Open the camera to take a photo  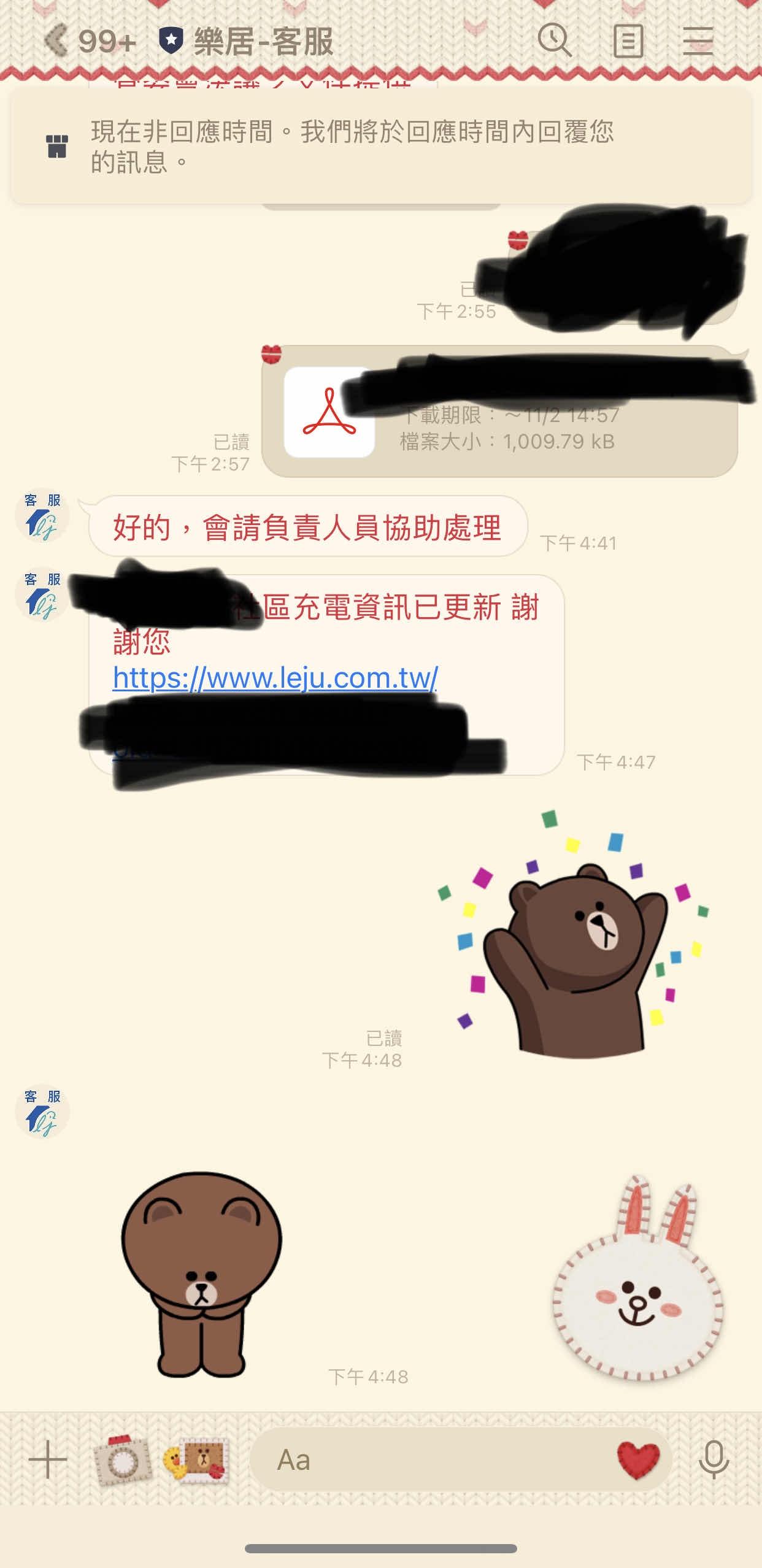point(123,1460)
